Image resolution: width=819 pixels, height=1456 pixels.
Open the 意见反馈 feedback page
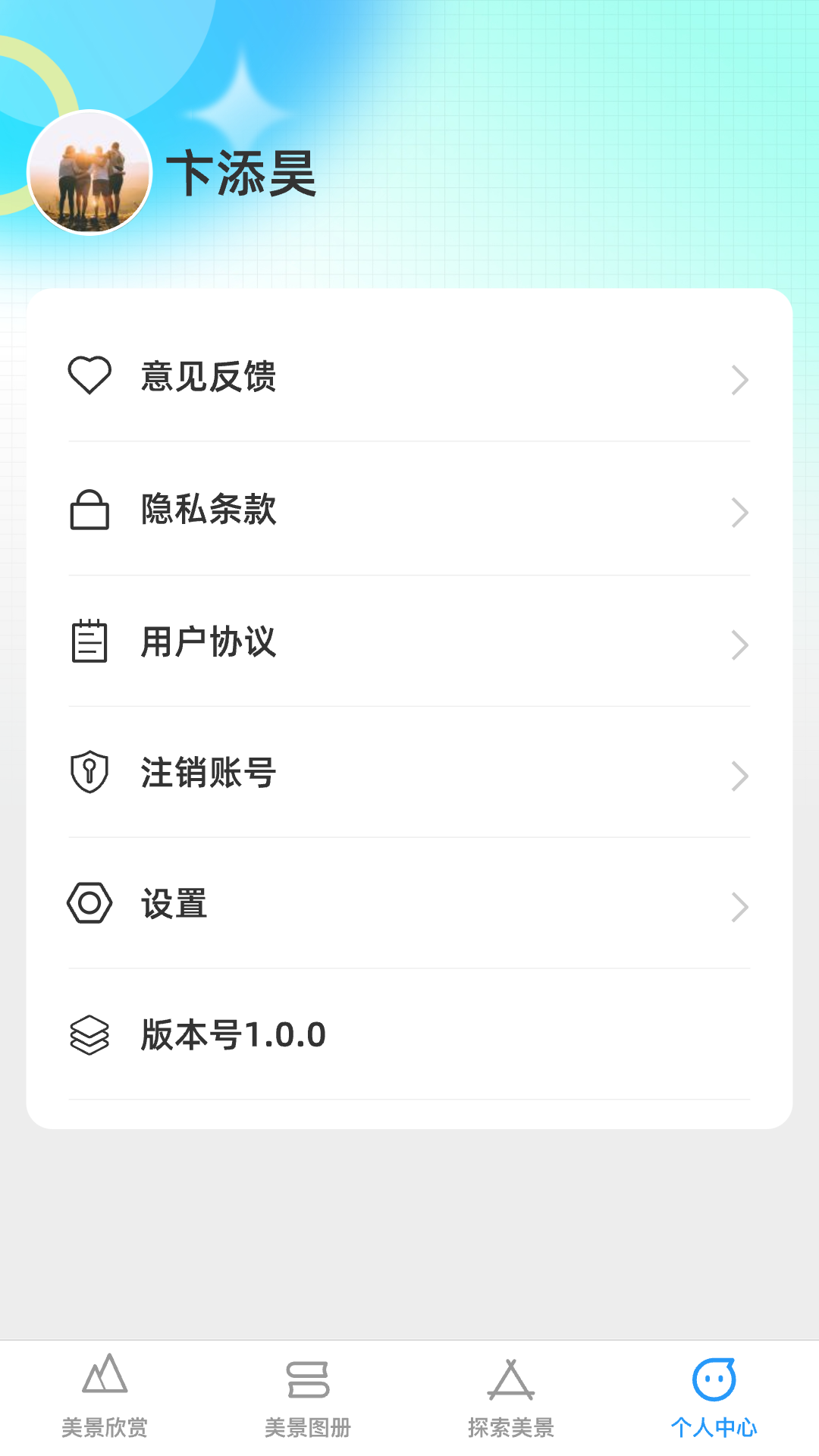coord(207,377)
